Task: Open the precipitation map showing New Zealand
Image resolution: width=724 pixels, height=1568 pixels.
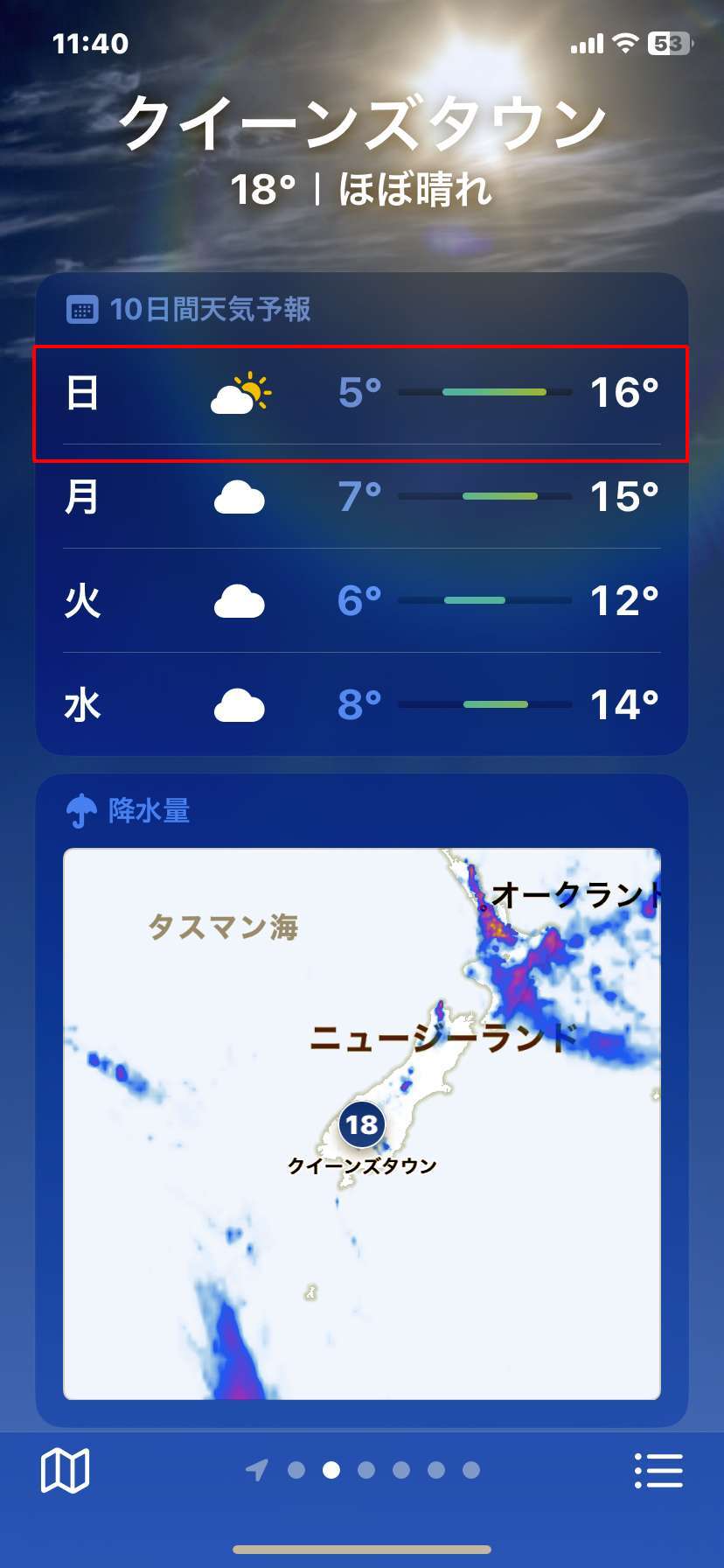Action: coord(361,1123)
